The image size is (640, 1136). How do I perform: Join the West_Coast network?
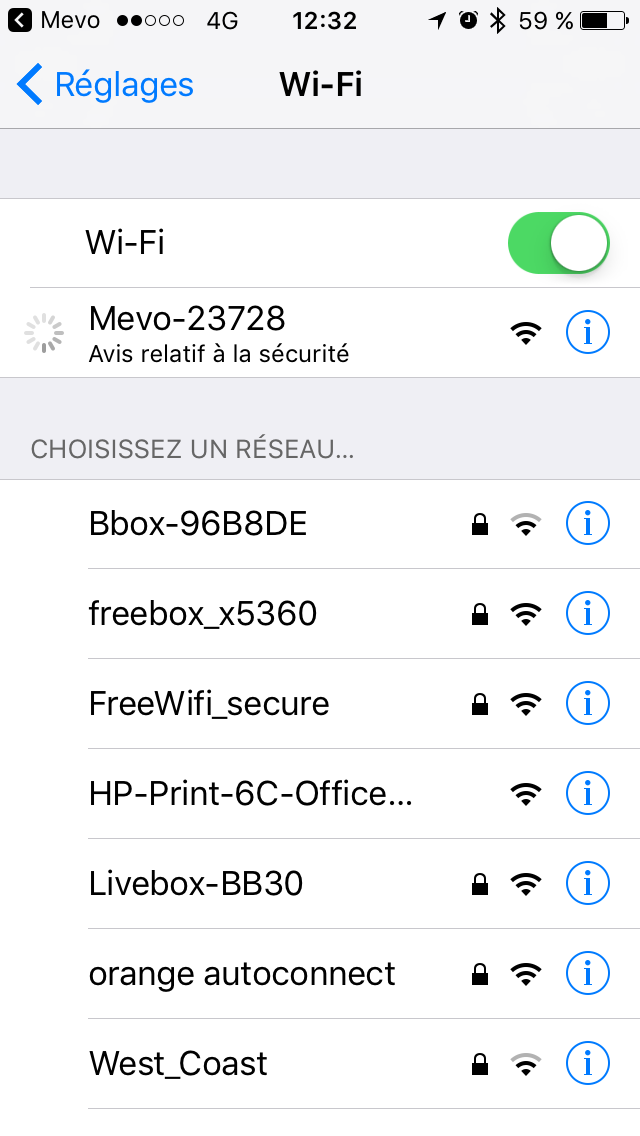point(320,1063)
